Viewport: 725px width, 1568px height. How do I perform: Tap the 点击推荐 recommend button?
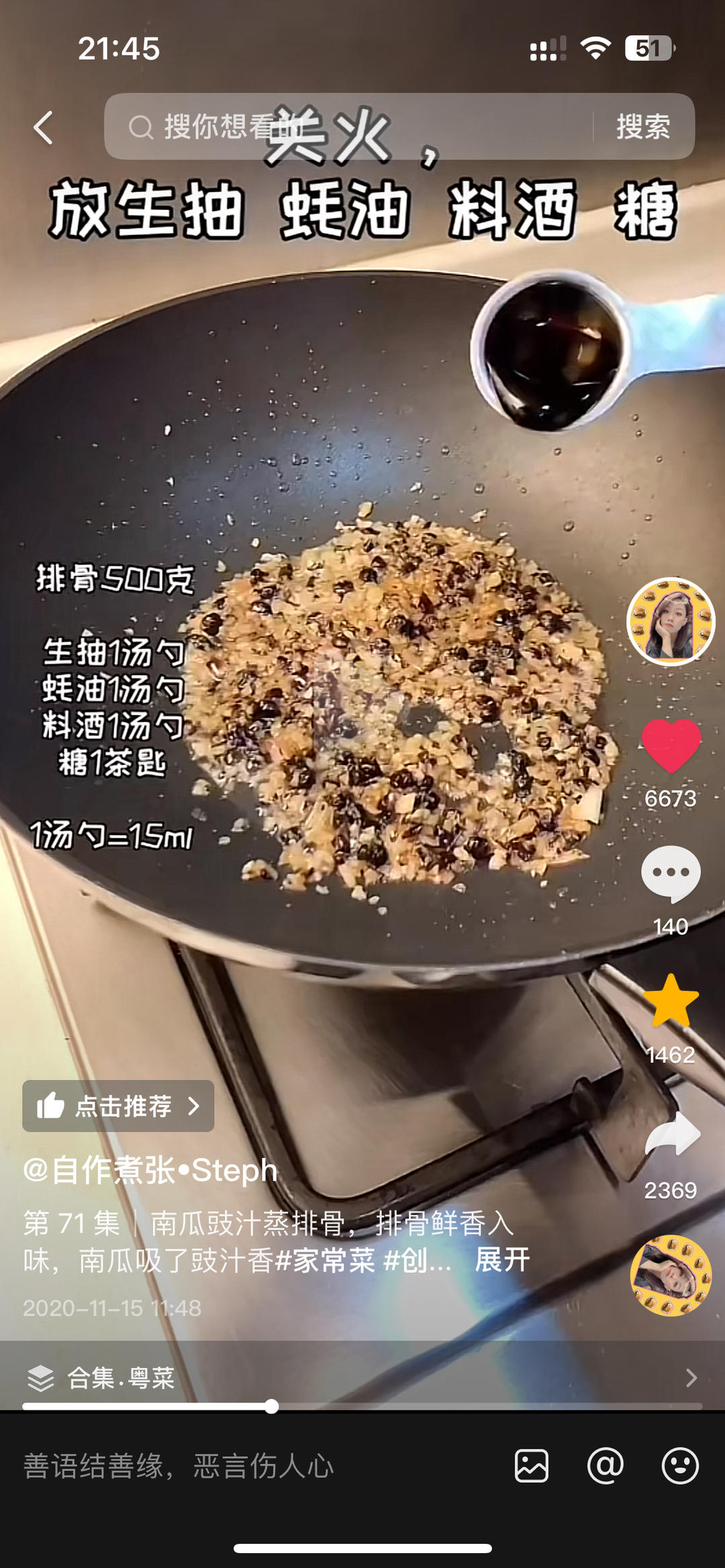pos(118,1106)
